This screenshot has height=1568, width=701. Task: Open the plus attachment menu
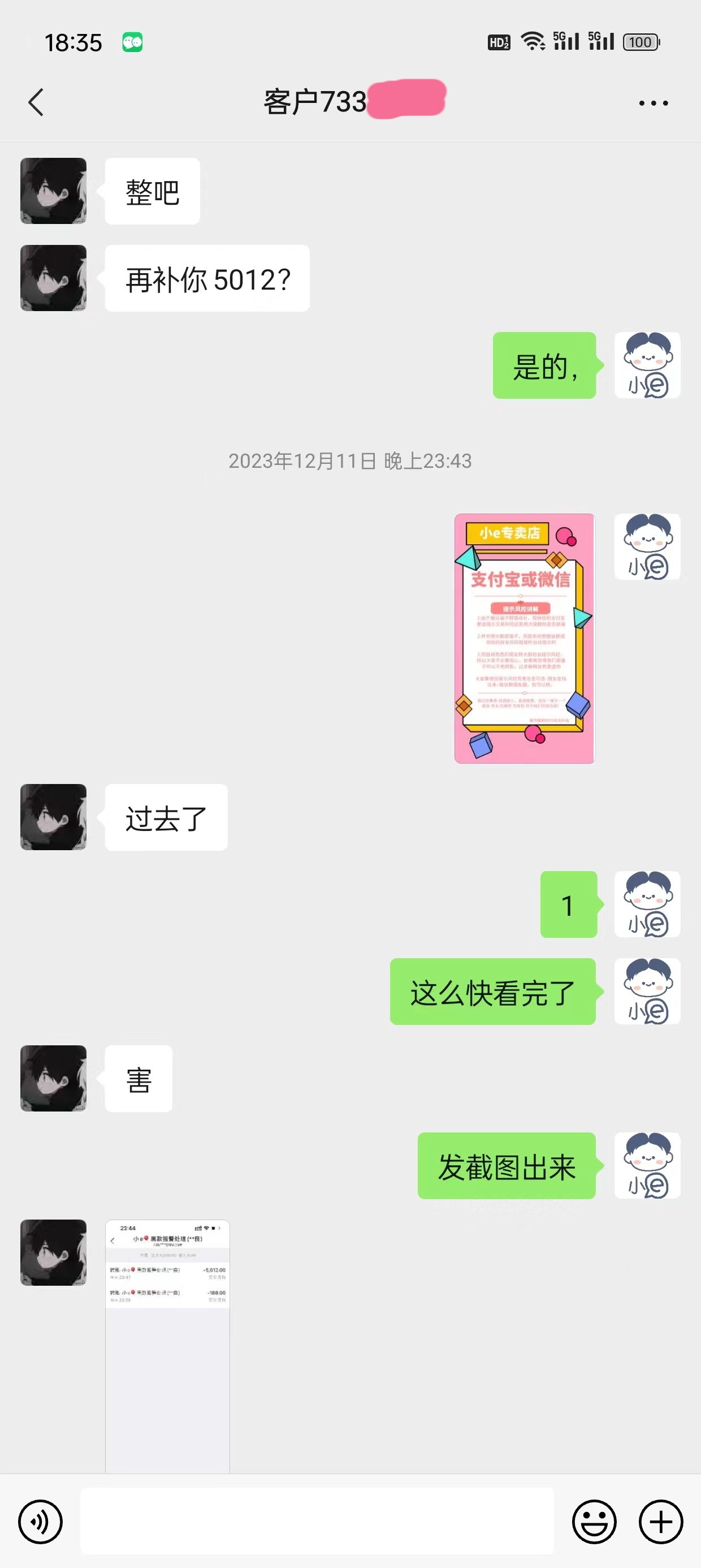pyautogui.click(x=661, y=1521)
